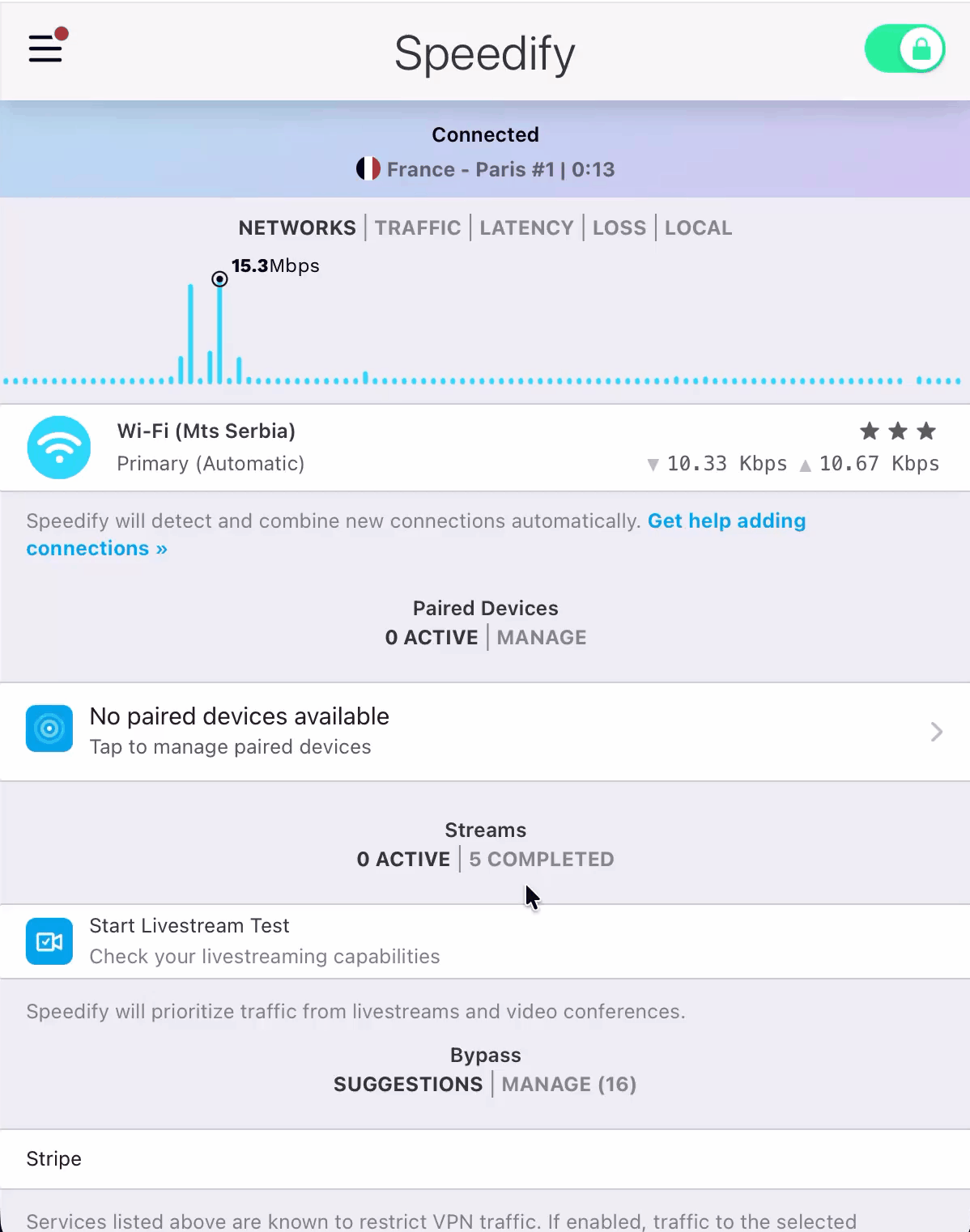Switch to the LOSS graph tab
Screen dimensions: 970x1232
[x=619, y=227]
